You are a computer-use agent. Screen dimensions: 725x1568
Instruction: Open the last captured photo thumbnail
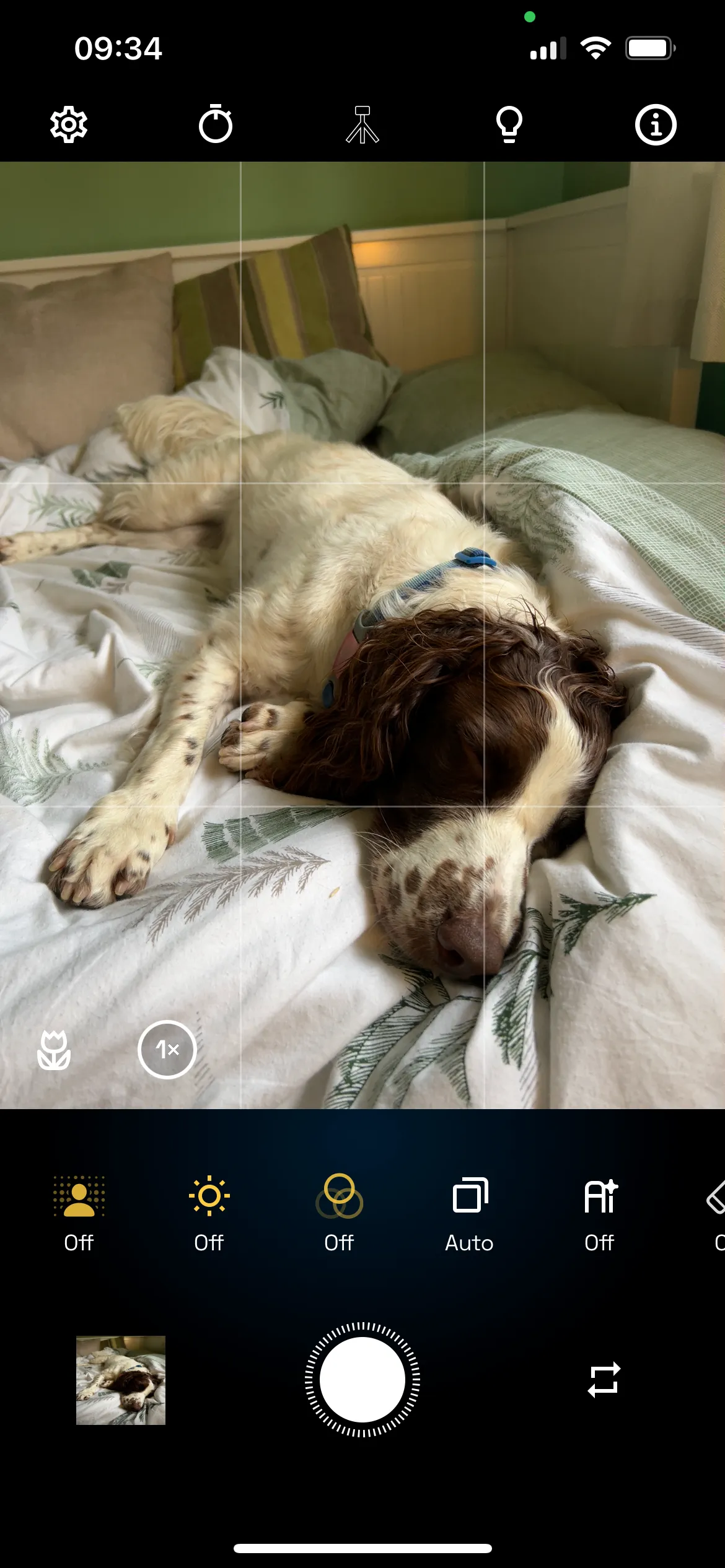[x=121, y=1380]
